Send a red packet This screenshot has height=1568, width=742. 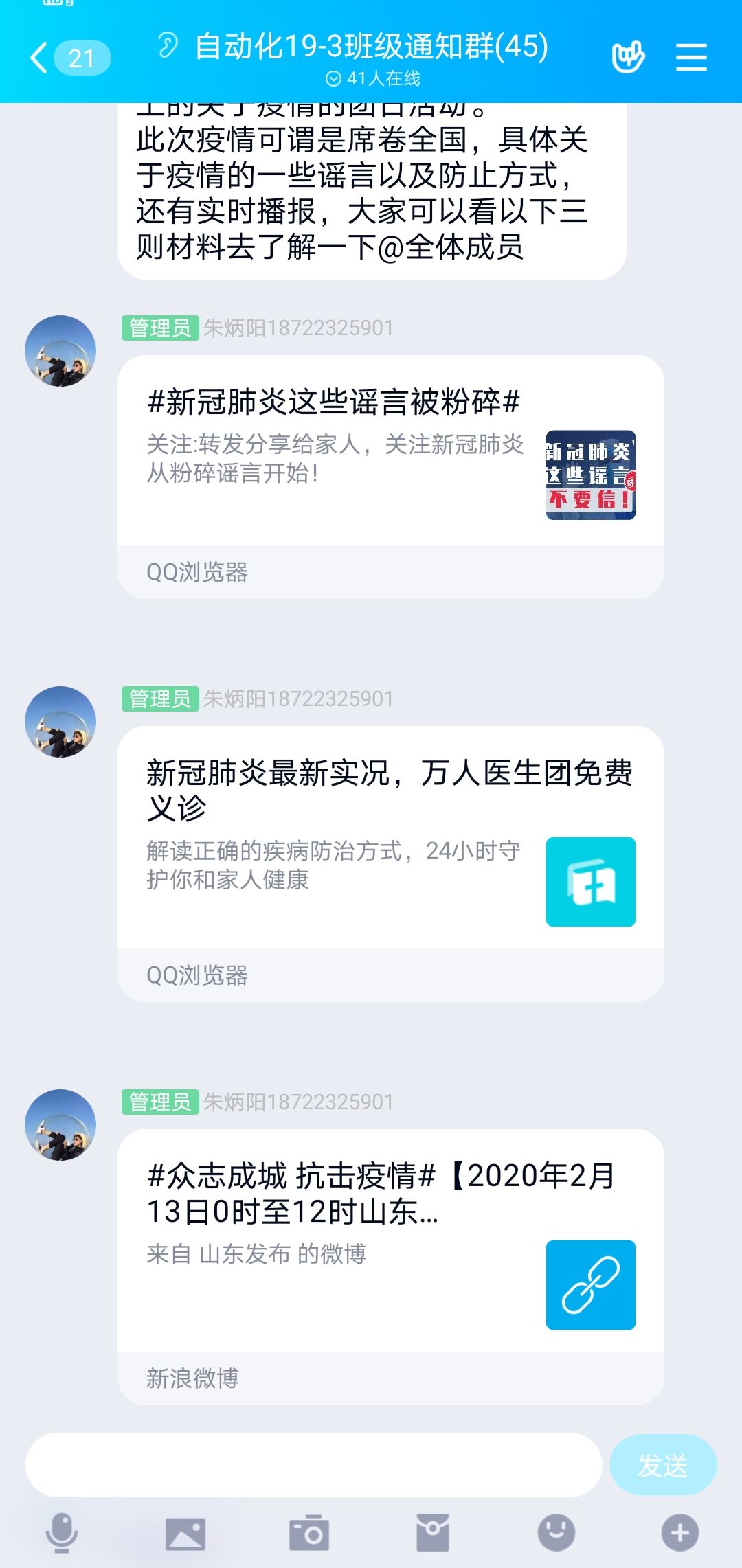click(x=433, y=1533)
